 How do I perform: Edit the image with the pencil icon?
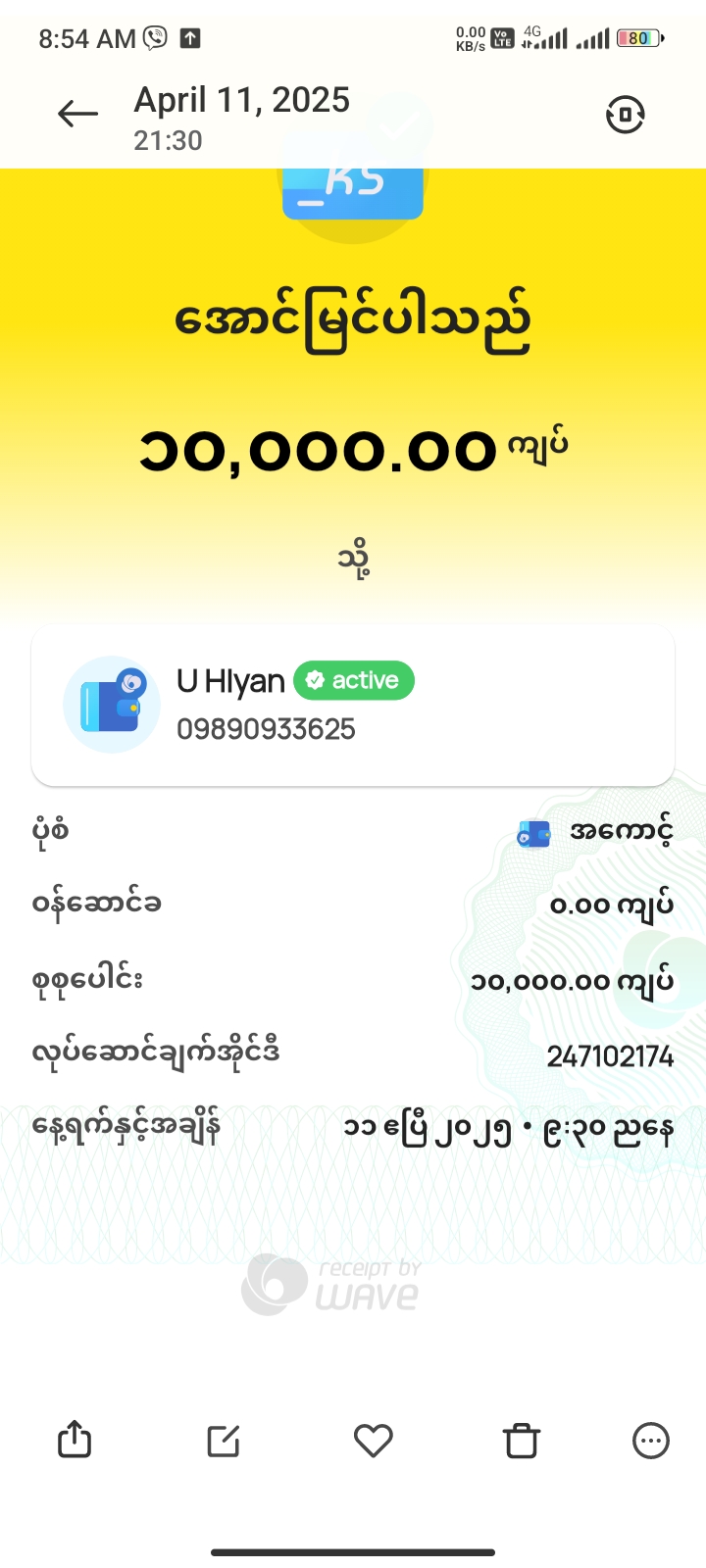[x=224, y=1441]
